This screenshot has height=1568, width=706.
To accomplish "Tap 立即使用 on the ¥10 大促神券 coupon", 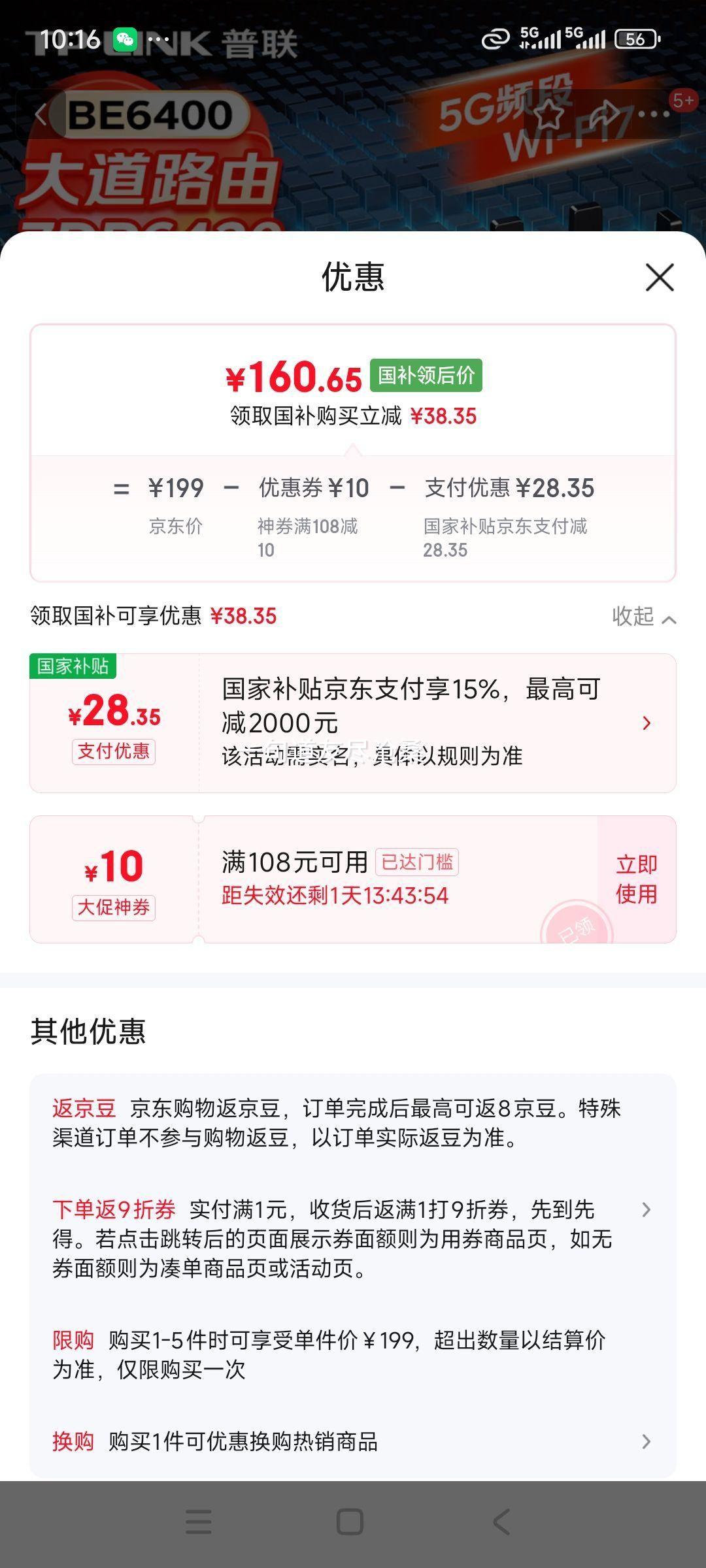I will [636, 879].
